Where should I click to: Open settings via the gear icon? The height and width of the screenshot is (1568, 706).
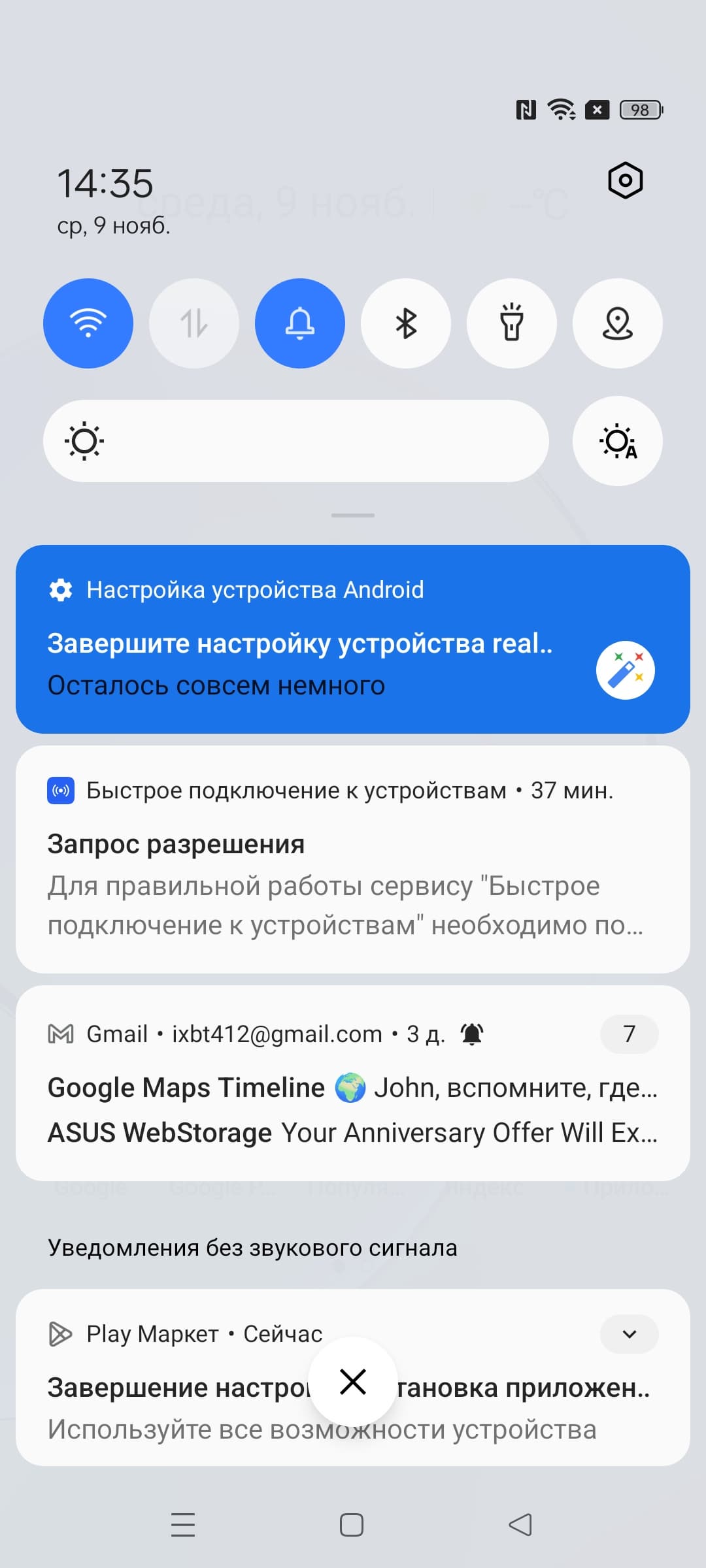click(x=625, y=180)
